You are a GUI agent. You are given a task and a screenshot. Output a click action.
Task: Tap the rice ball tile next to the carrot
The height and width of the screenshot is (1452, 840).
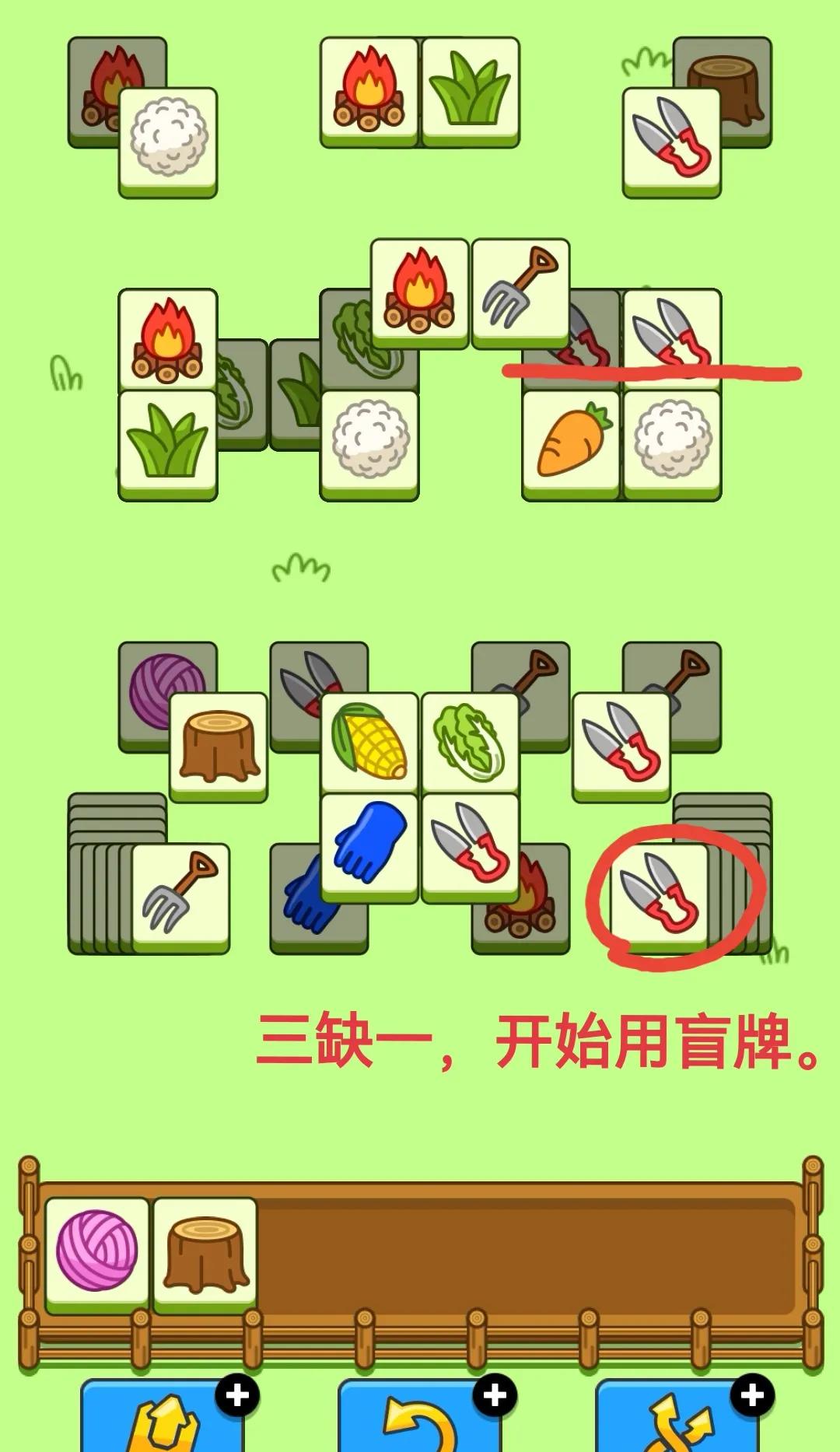coord(672,442)
